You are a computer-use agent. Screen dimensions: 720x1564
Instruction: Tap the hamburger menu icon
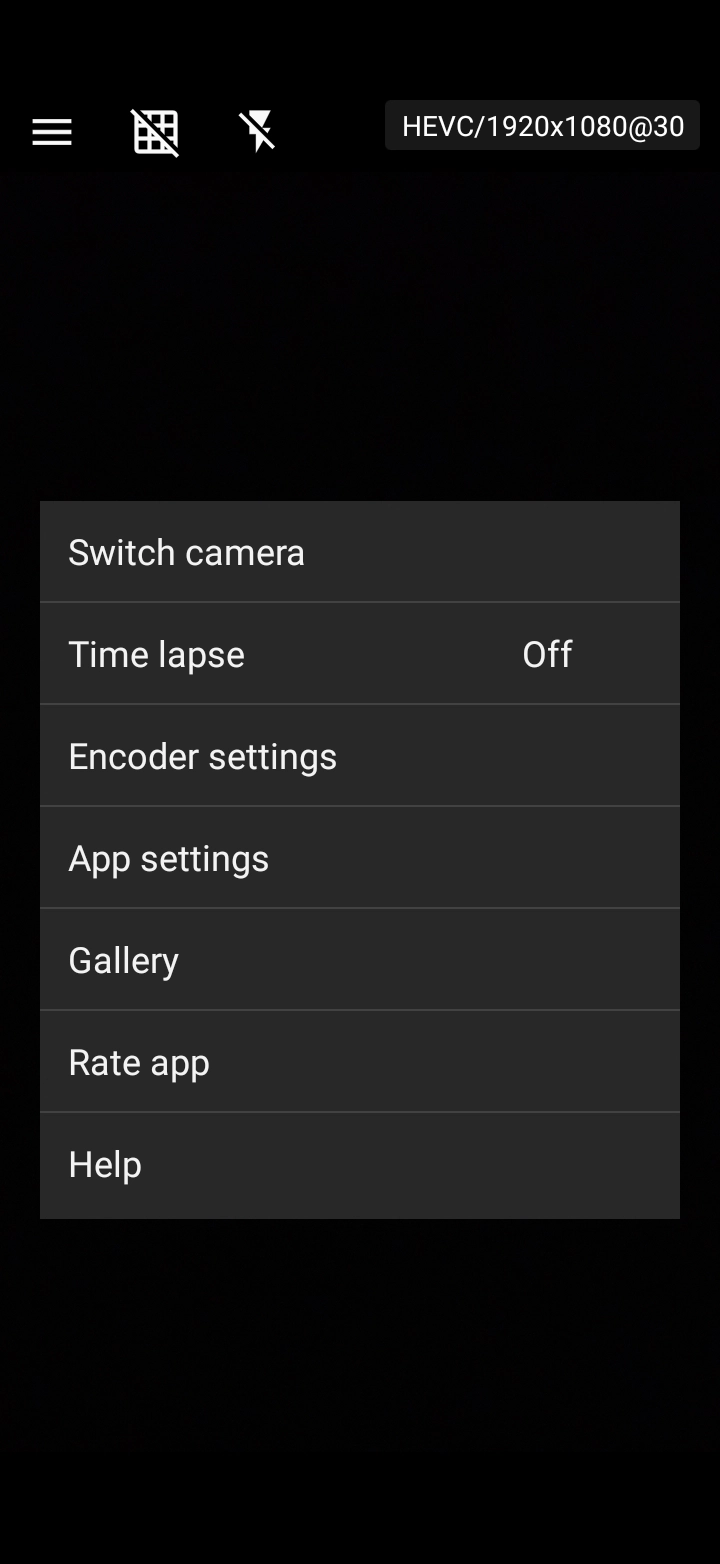point(52,132)
